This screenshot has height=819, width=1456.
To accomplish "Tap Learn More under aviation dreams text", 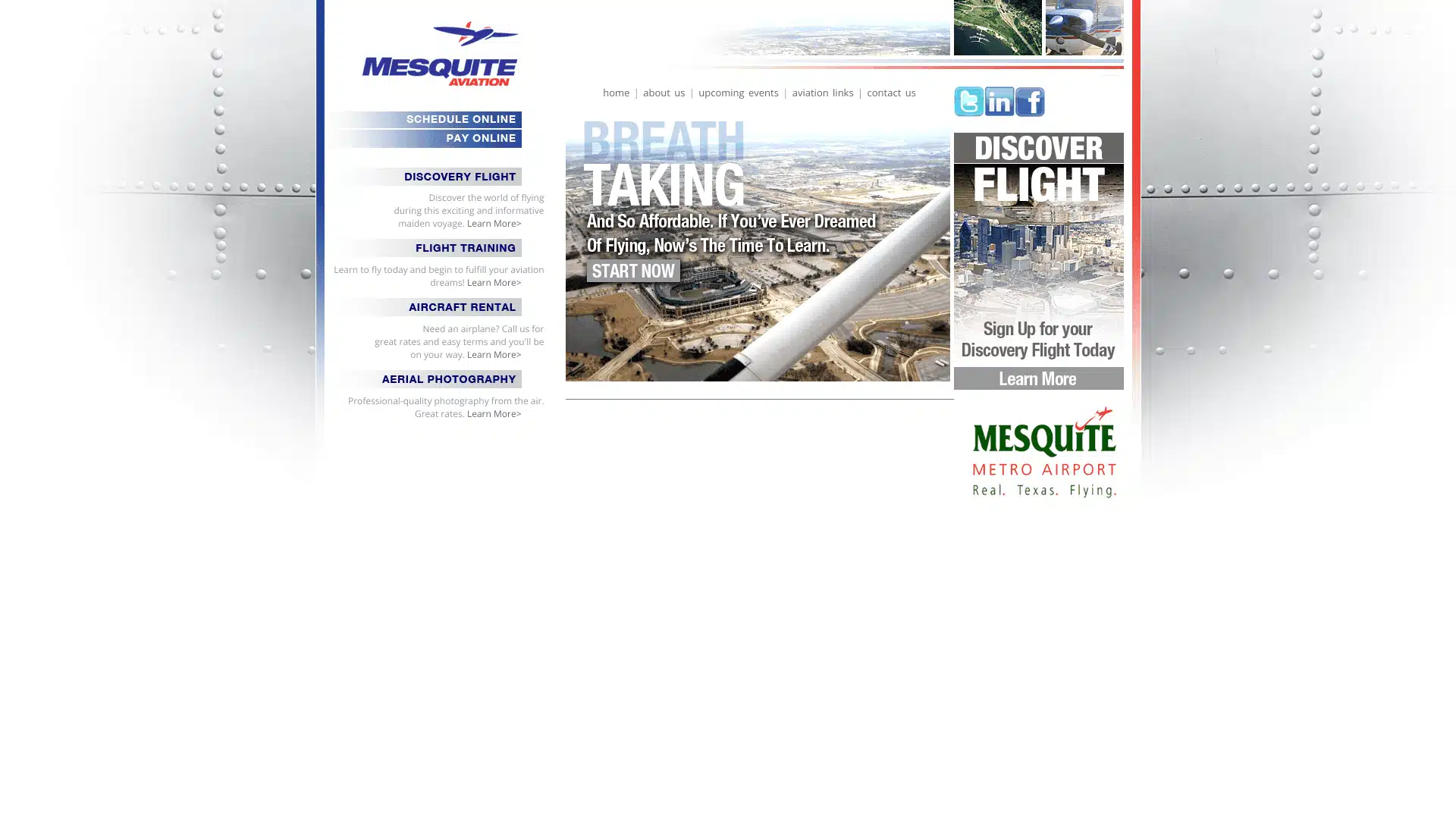I will (x=494, y=283).
